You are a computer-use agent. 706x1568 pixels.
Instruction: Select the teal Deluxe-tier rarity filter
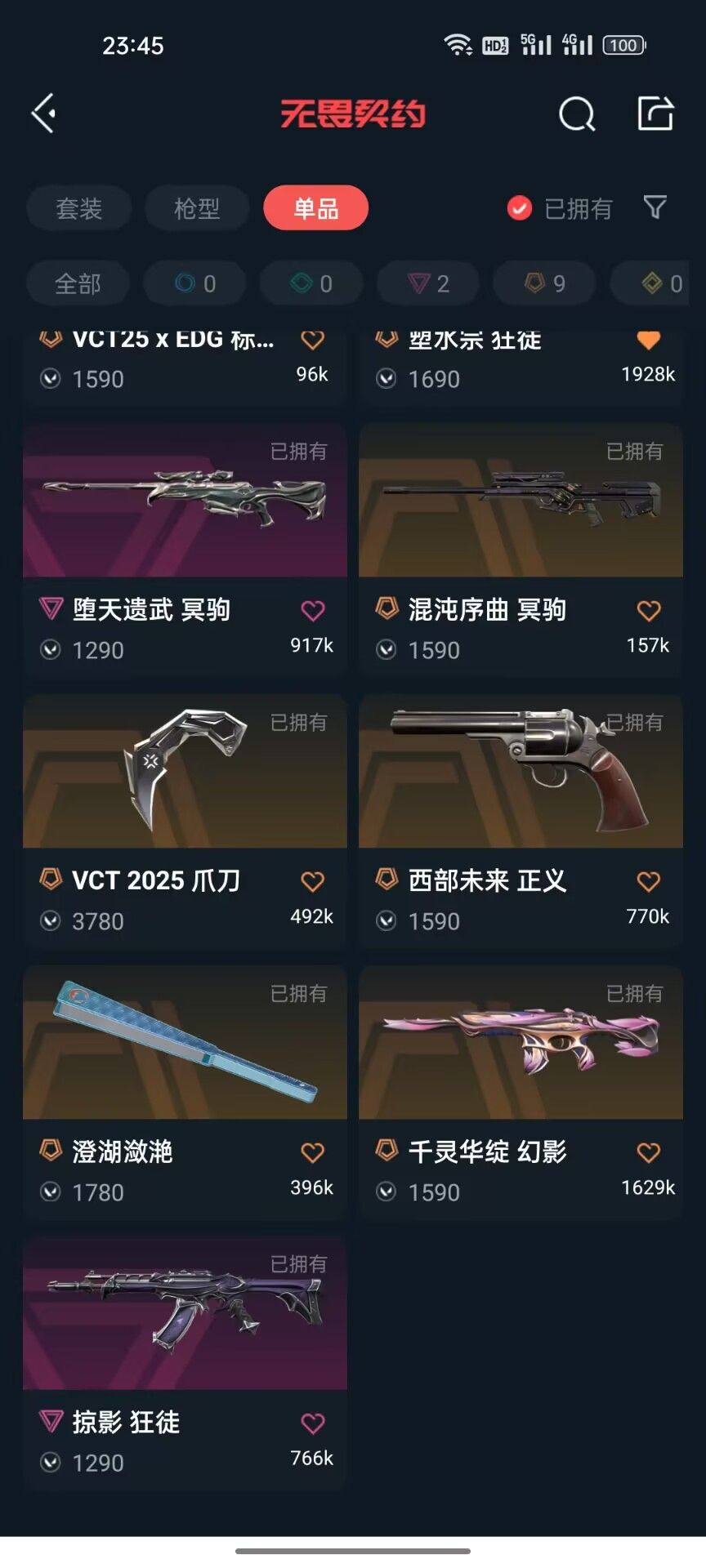pos(311,283)
